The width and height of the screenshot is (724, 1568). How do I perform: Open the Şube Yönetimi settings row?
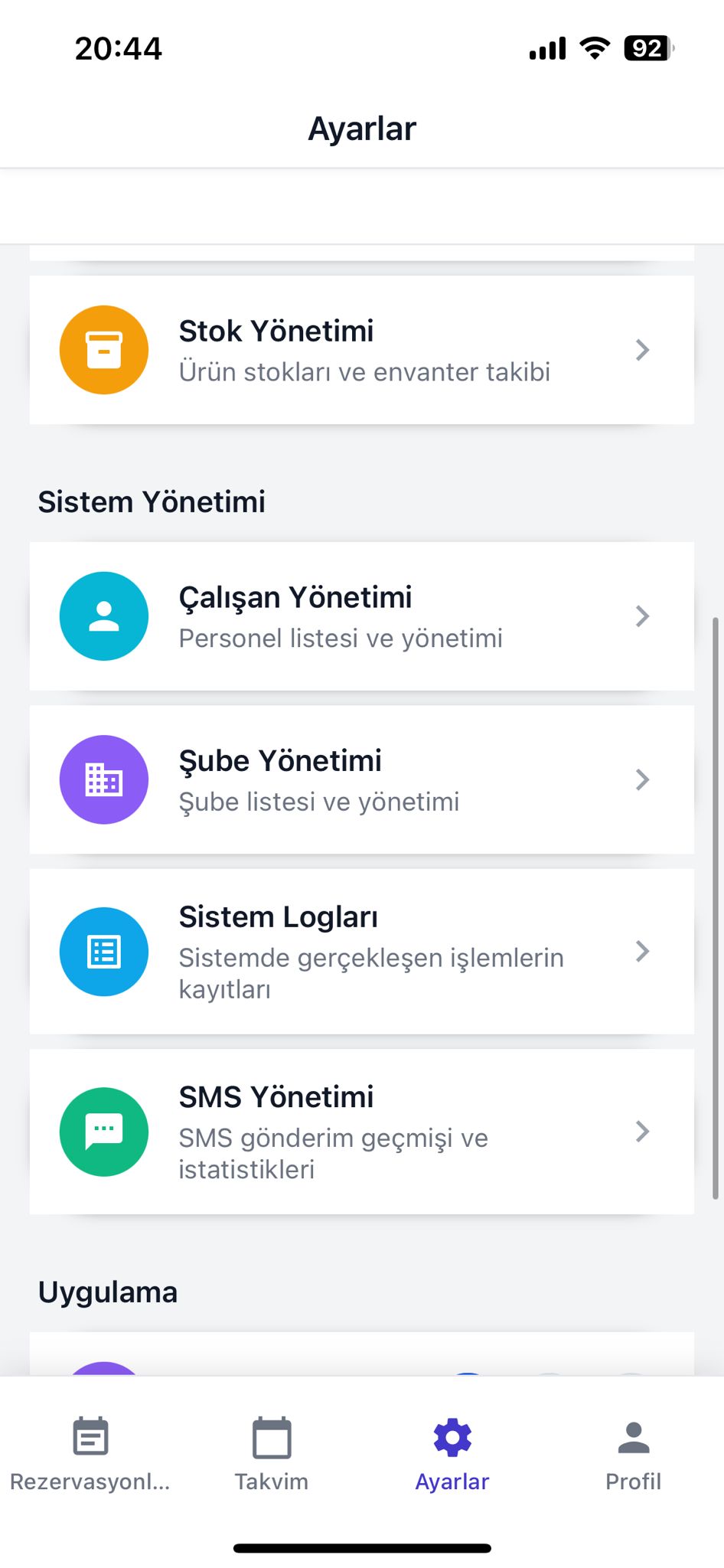tap(362, 779)
